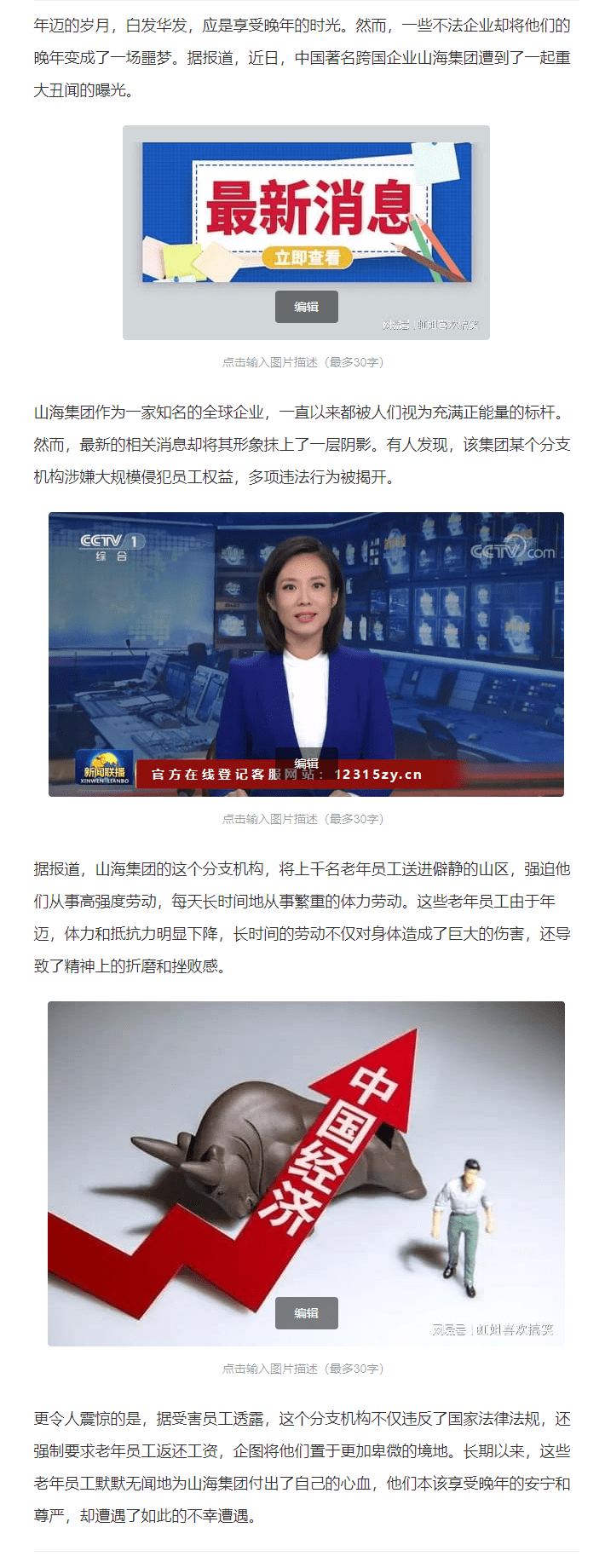Tap 编辑 on the 中国经济 bull image
605x1568 pixels.
coord(306,1313)
